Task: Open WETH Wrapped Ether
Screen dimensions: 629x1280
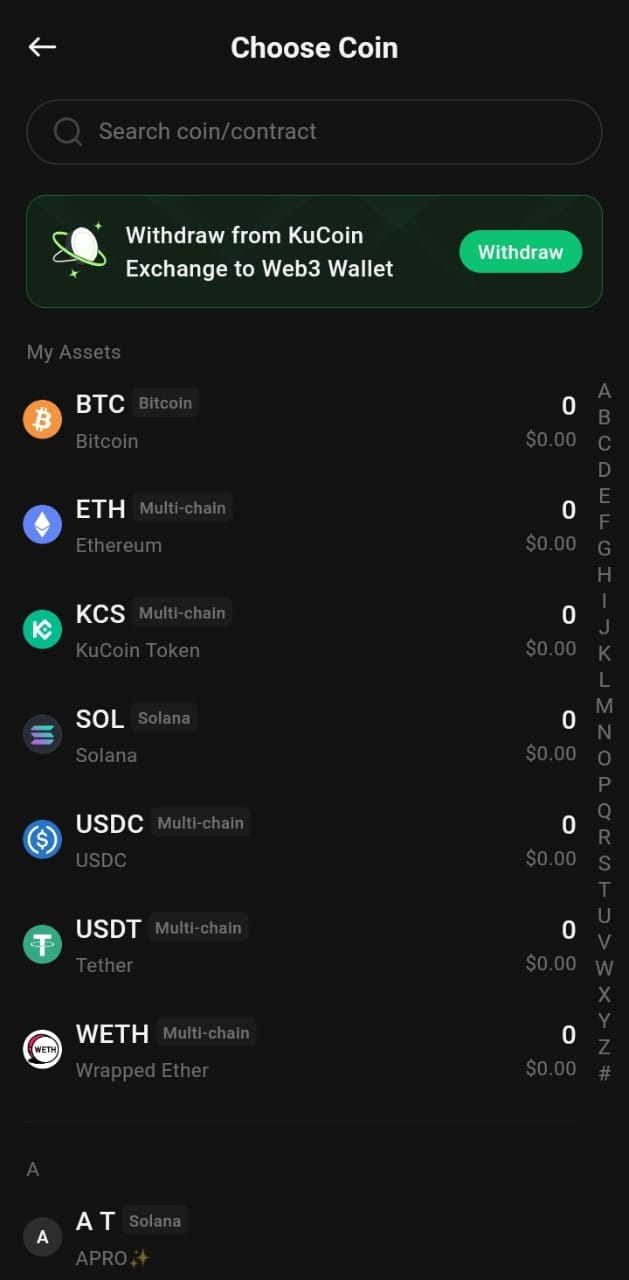Action: pos(300,1051)
